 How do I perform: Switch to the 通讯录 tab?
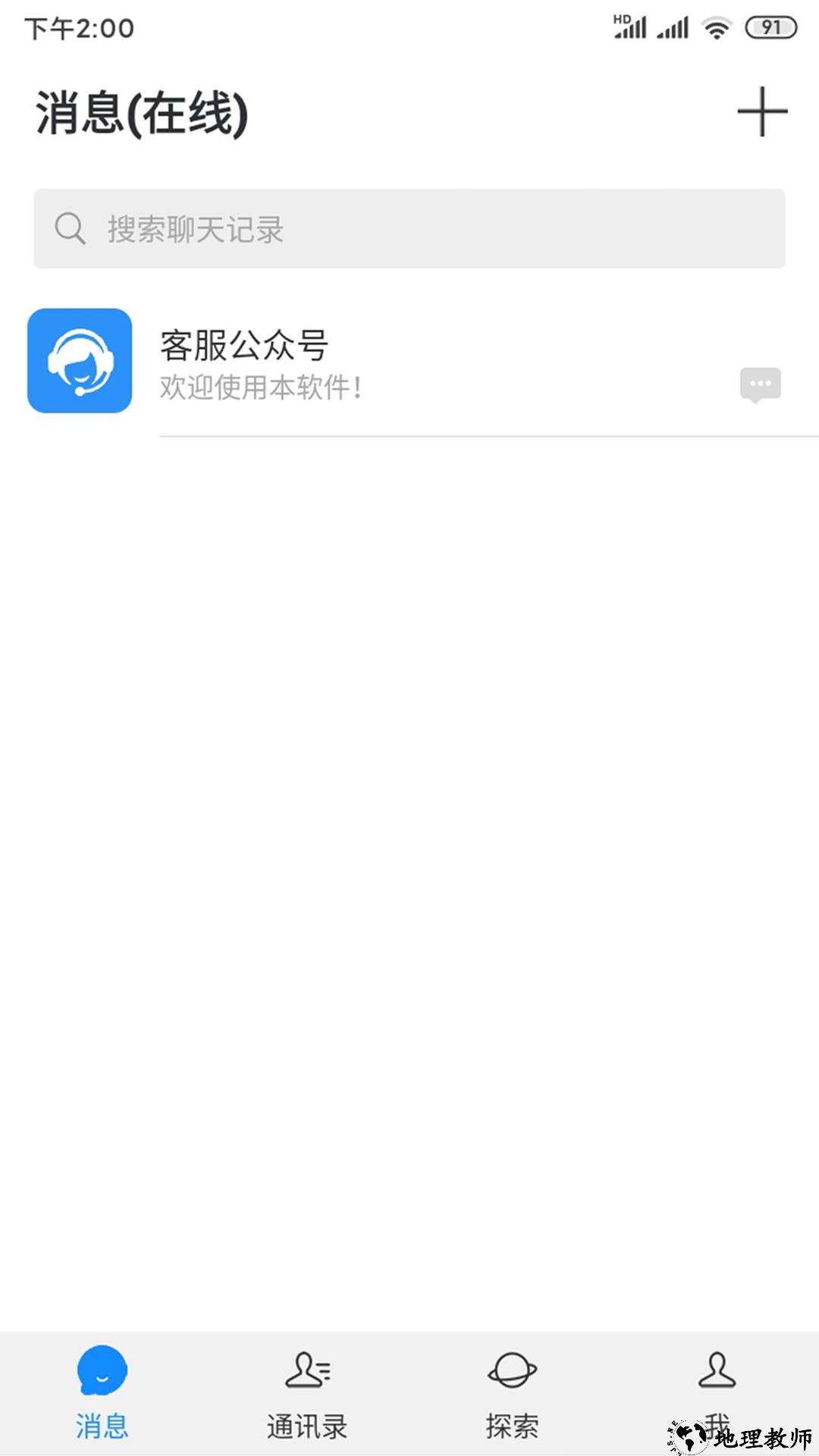[x=307, y=1394]
